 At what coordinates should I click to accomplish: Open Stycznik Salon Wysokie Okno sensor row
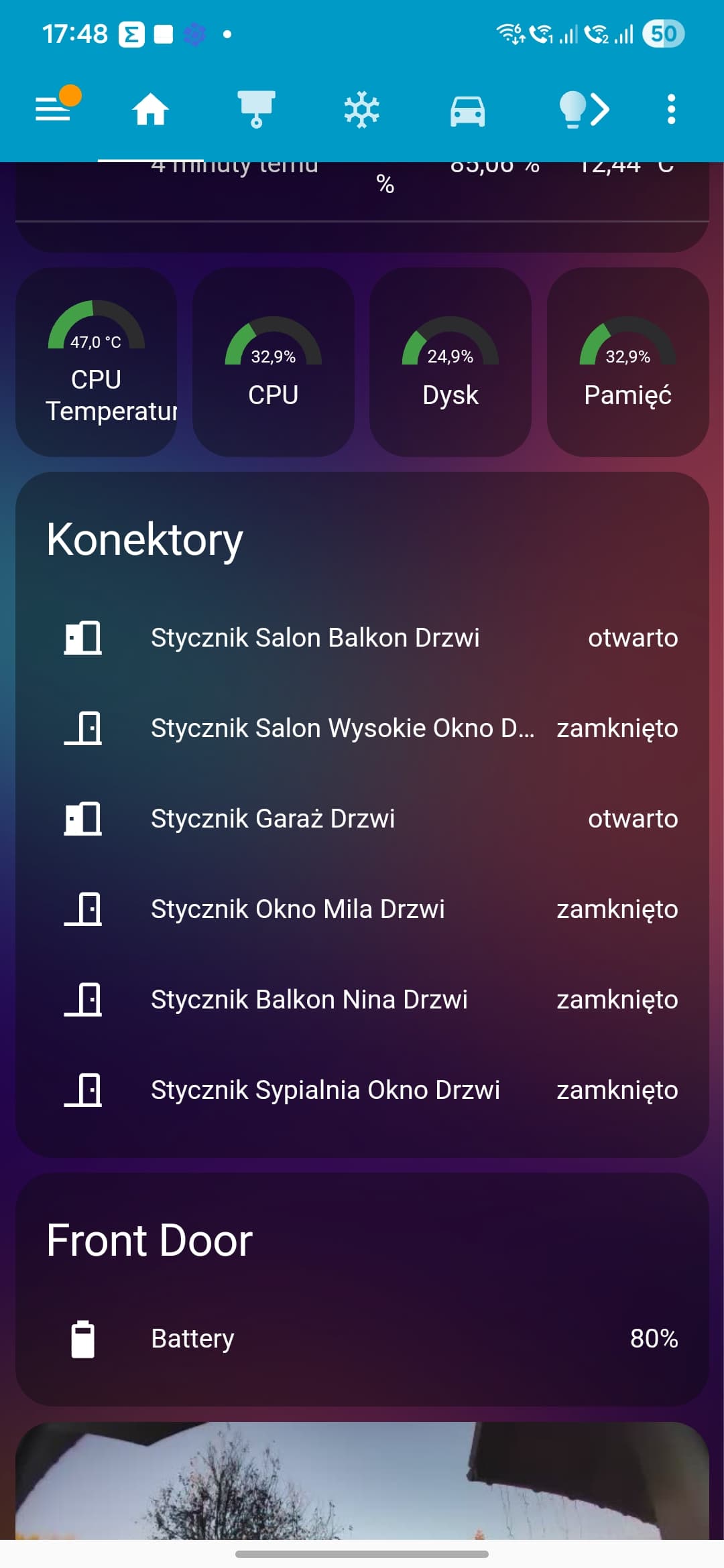click(362, 728)
